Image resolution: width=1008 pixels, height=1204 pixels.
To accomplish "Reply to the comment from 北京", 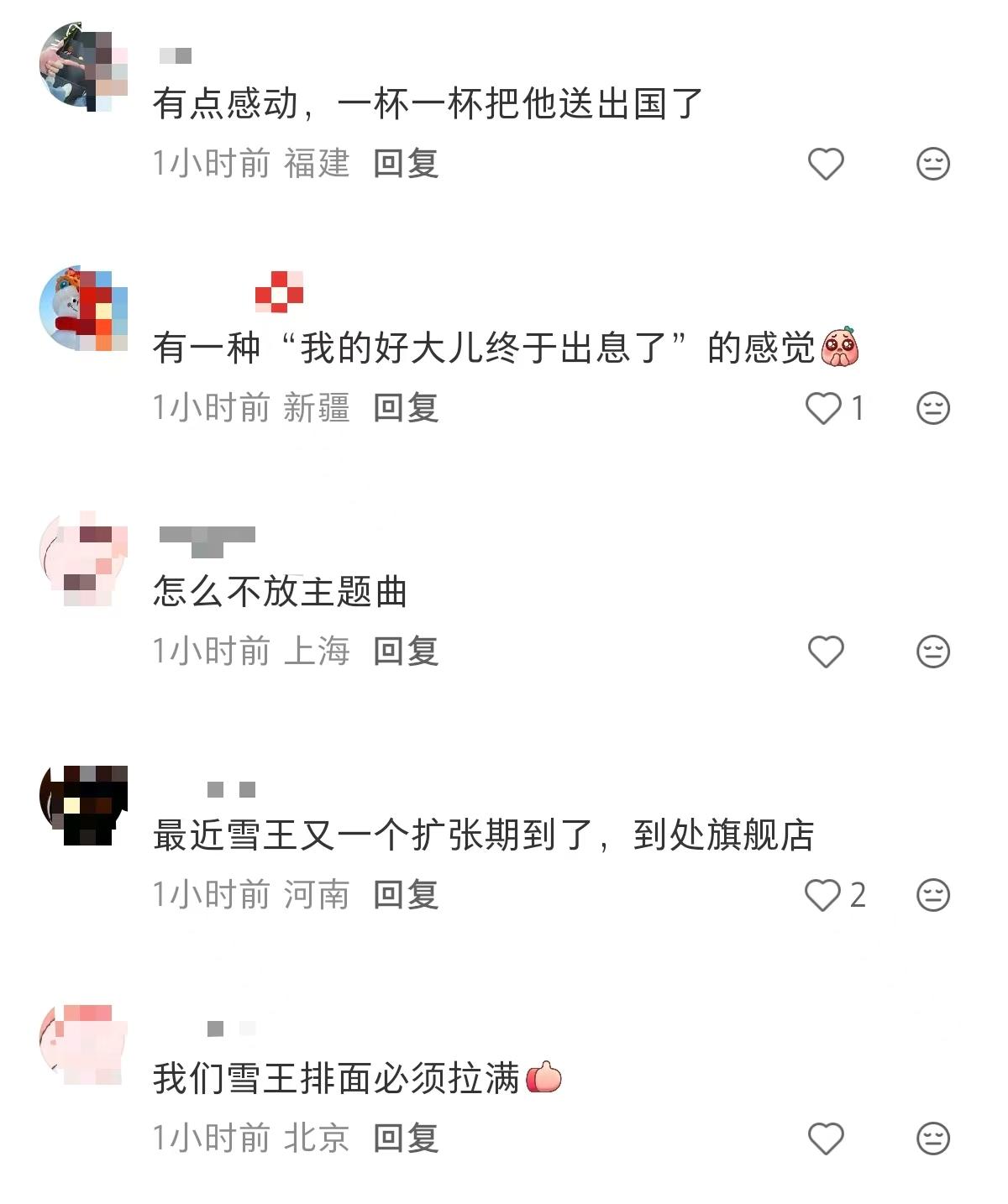I will 406,1139.
